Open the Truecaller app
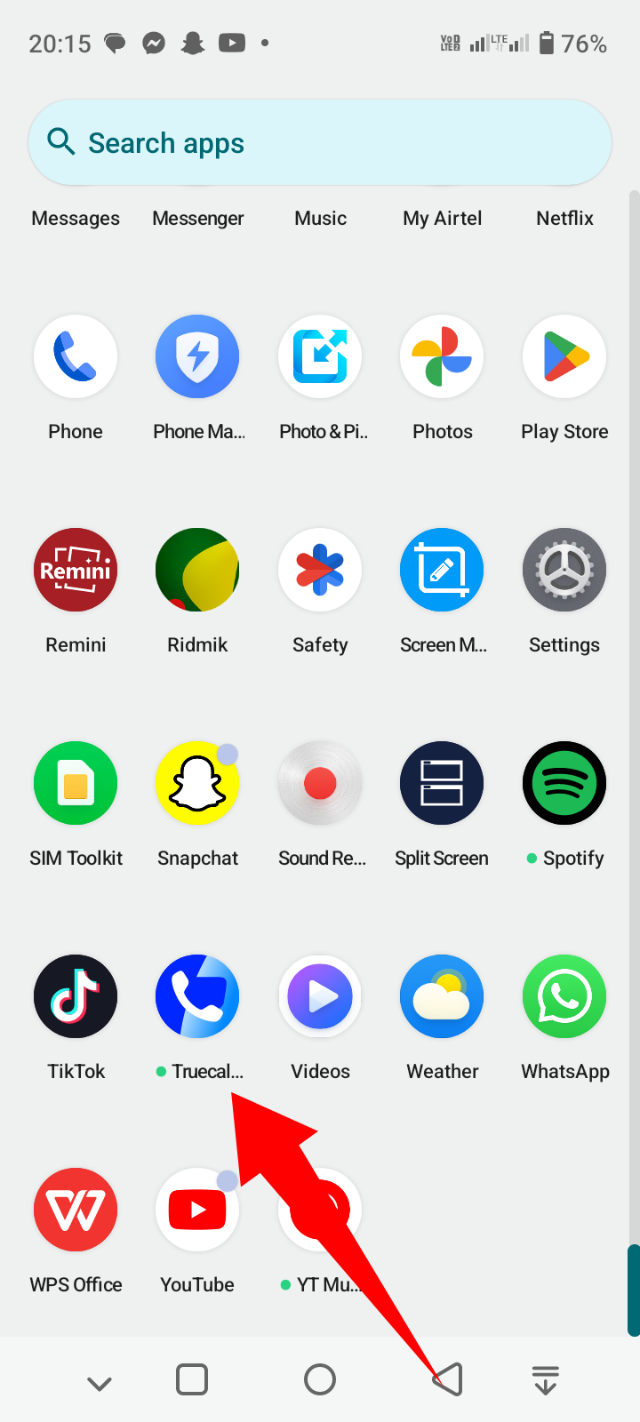The width and height of the screenshot is (640, 1422). point(198,996)
